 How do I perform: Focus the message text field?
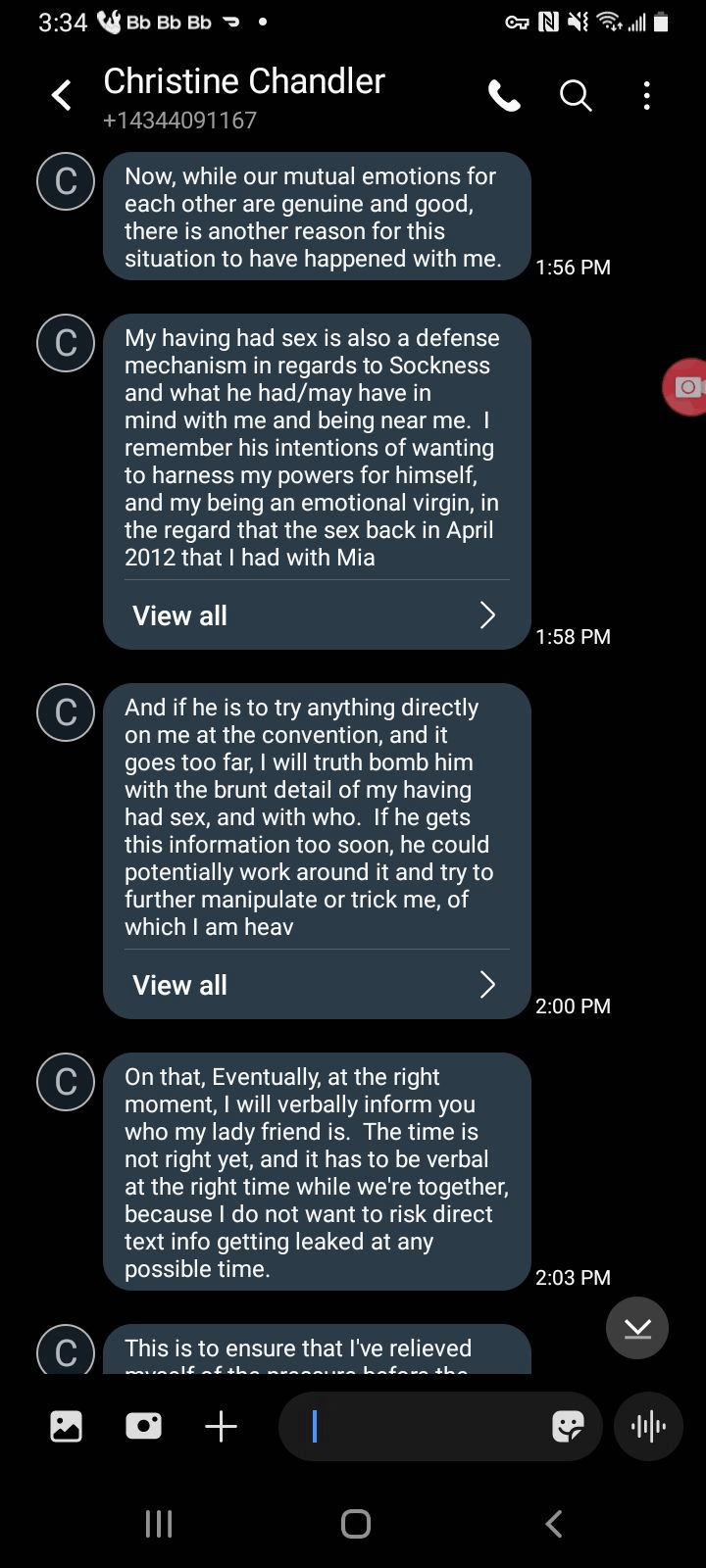pos(422,1426)
